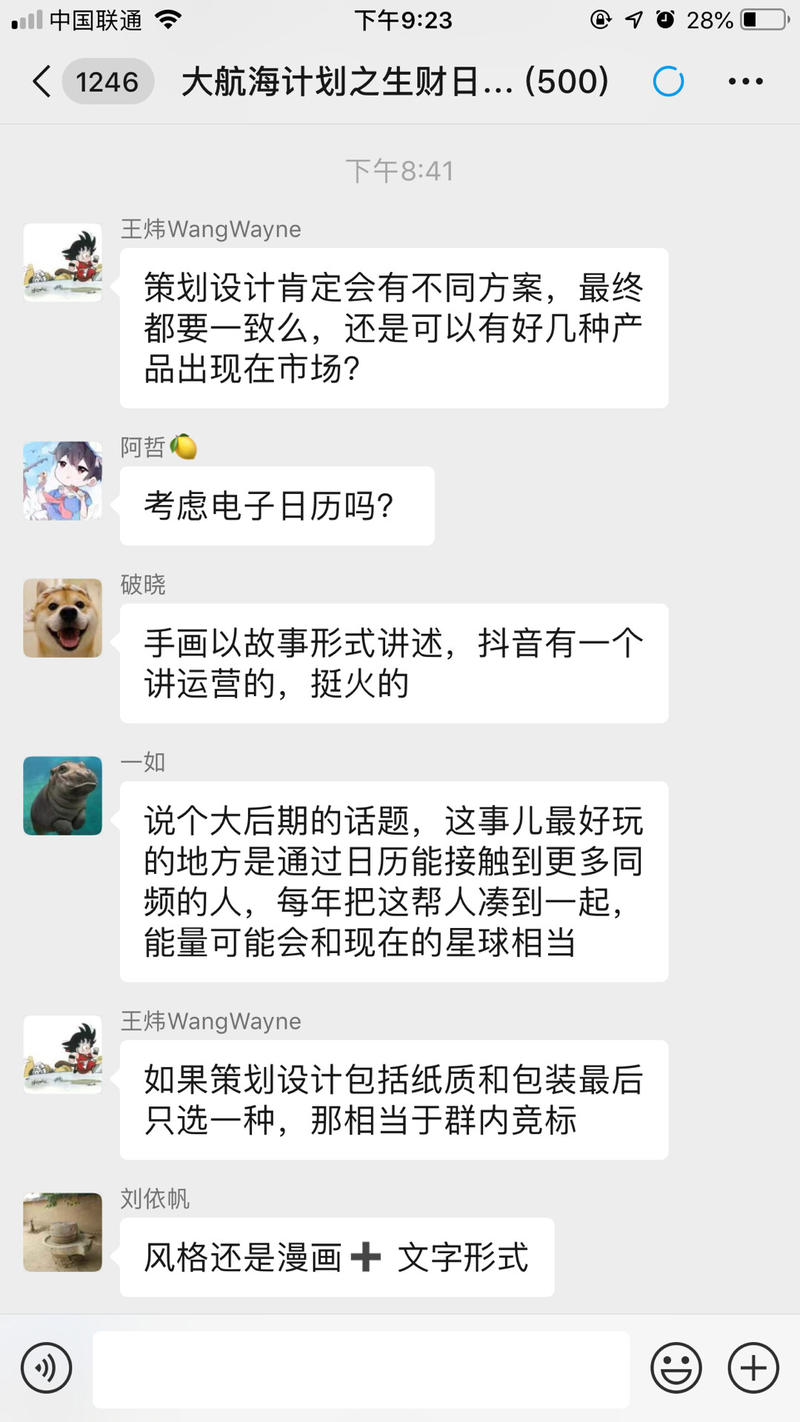
Task: Select the message 考虑电子日历吗?
Action: [x=277, y=506]
